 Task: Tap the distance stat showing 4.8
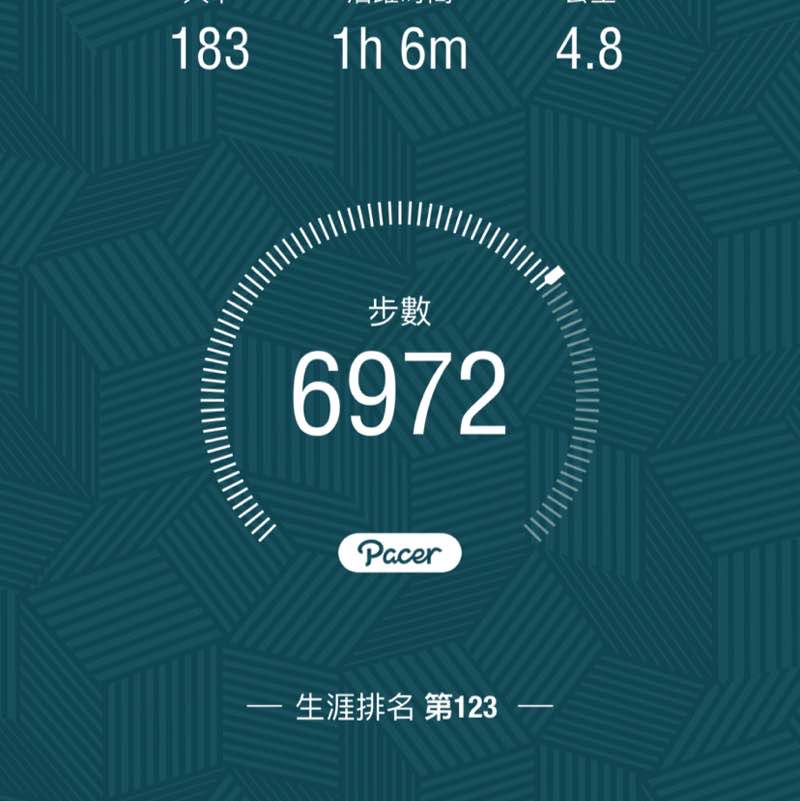point(590,48)
